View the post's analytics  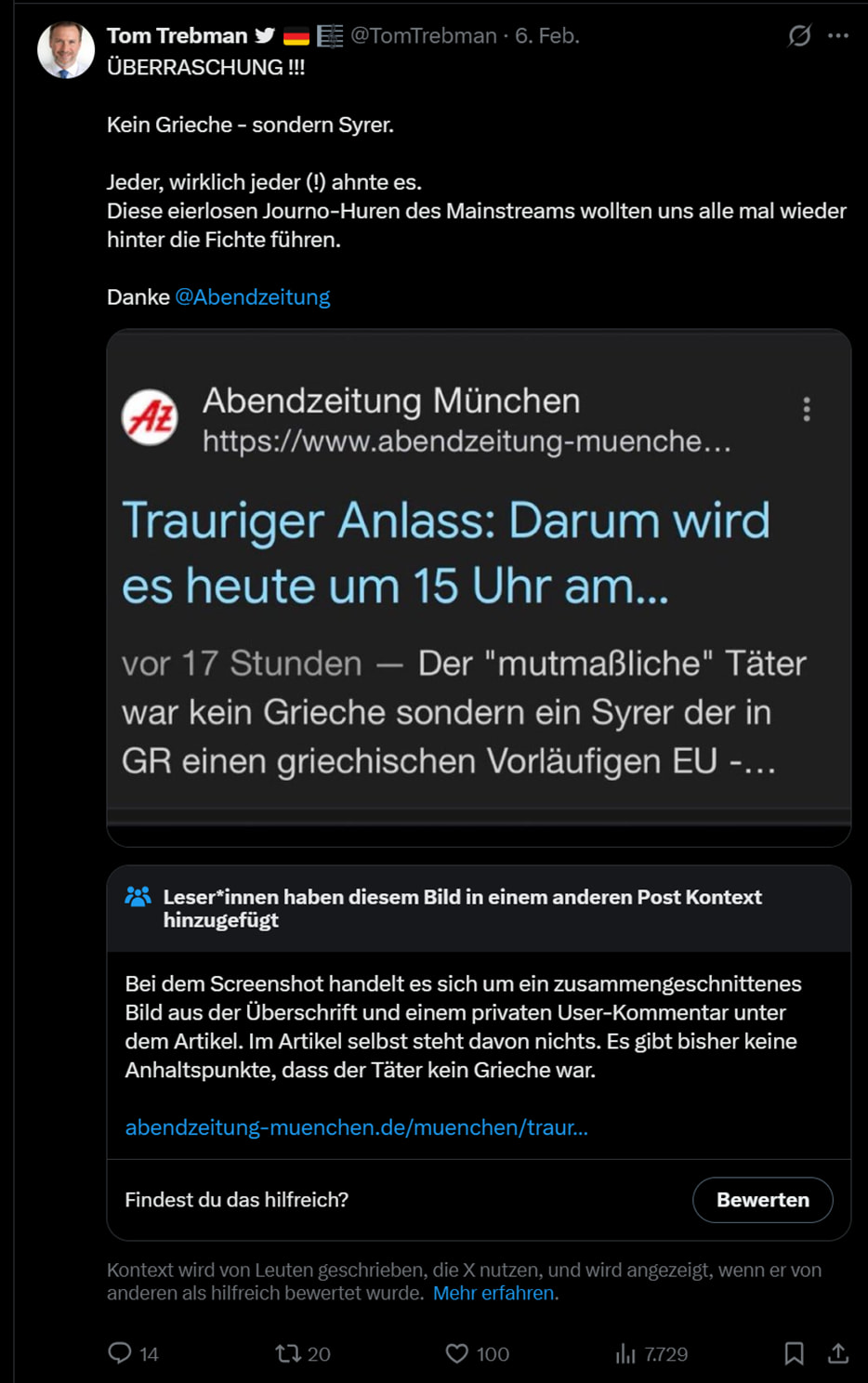point(625,1354)
